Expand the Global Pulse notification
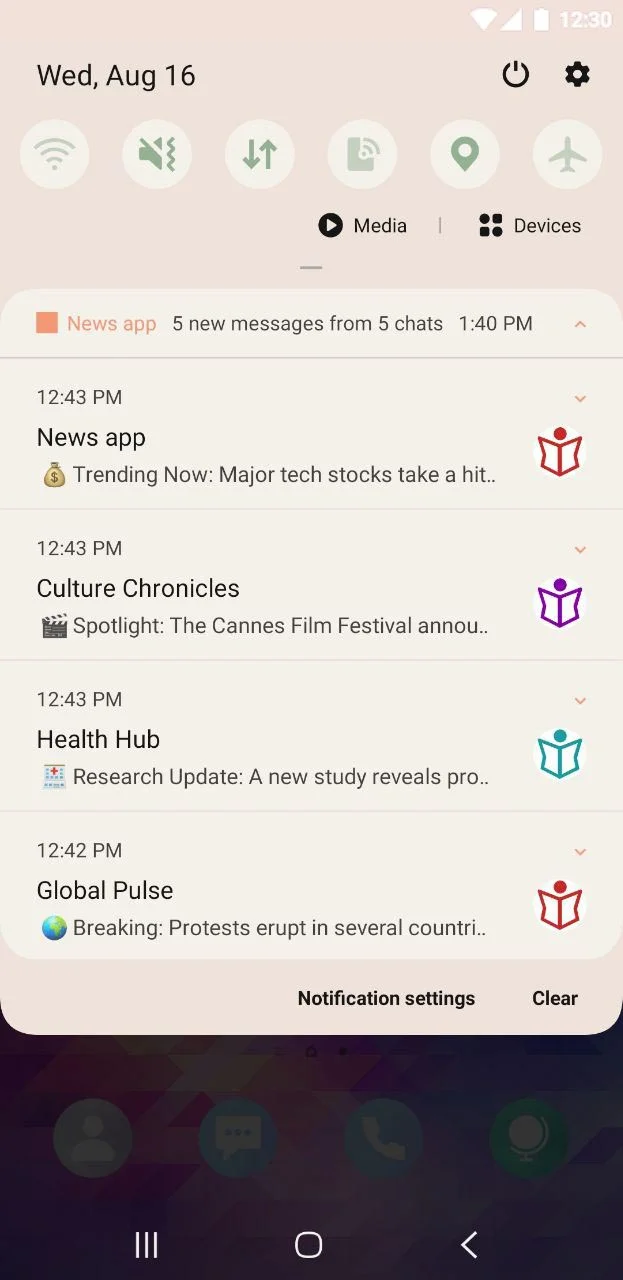Screen dimensions: 623x1280 click(580, 852)
